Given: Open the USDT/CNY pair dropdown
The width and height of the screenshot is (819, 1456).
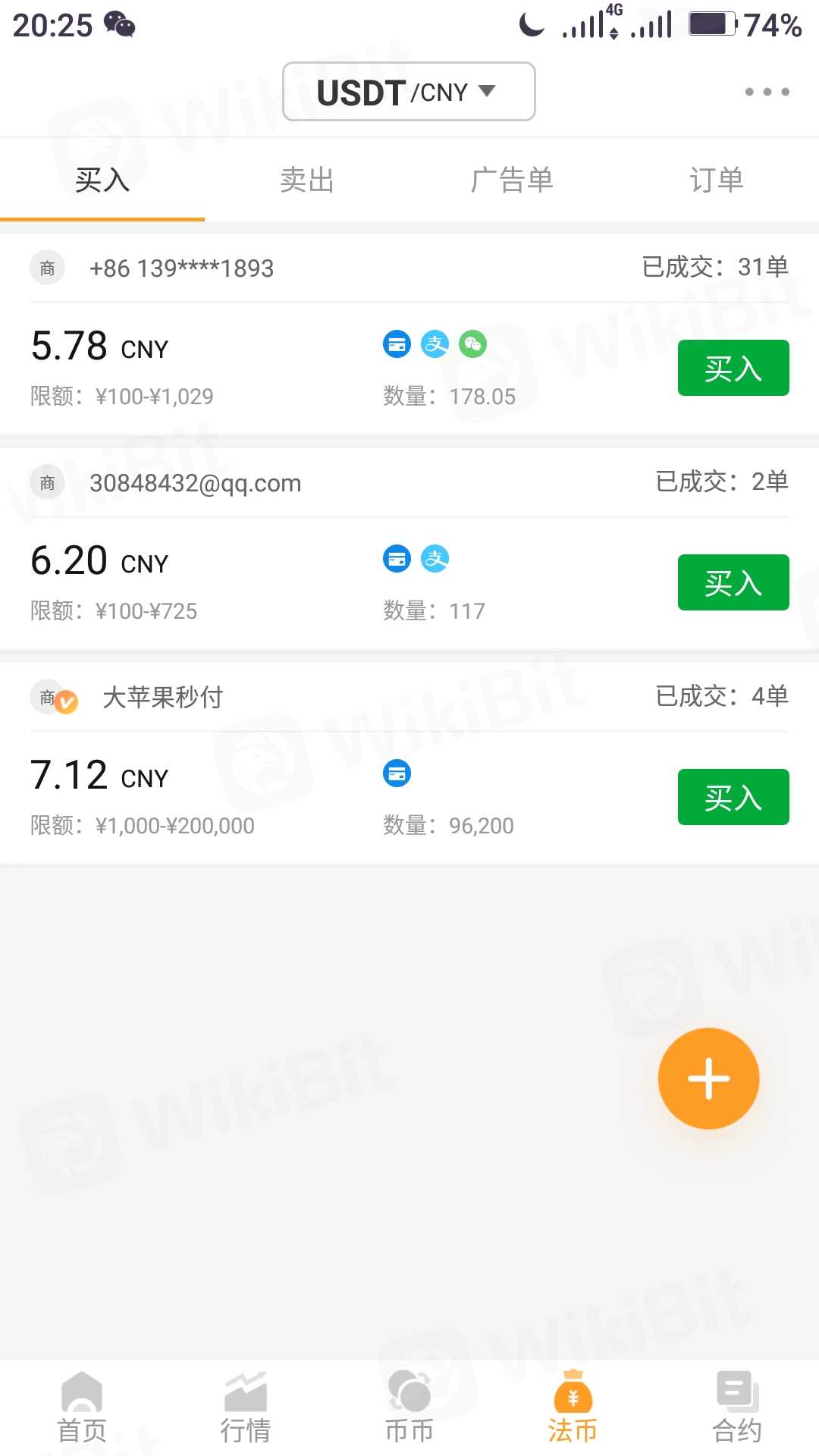Looking at the screenshot, I should coord(409,92).
